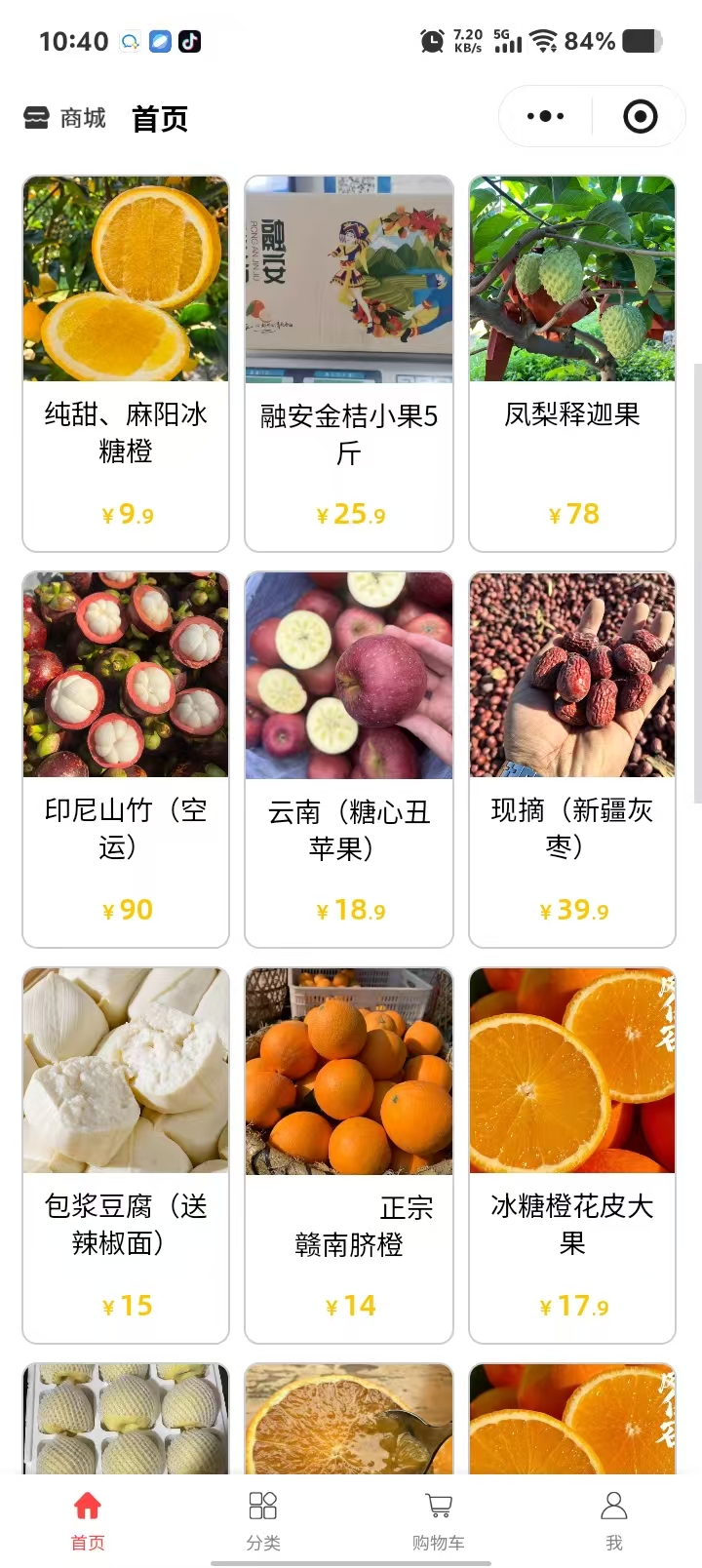Open the 购物车 shopping cart tab
This screenshot has width=702, height=1568.
tap(439, 1519)
